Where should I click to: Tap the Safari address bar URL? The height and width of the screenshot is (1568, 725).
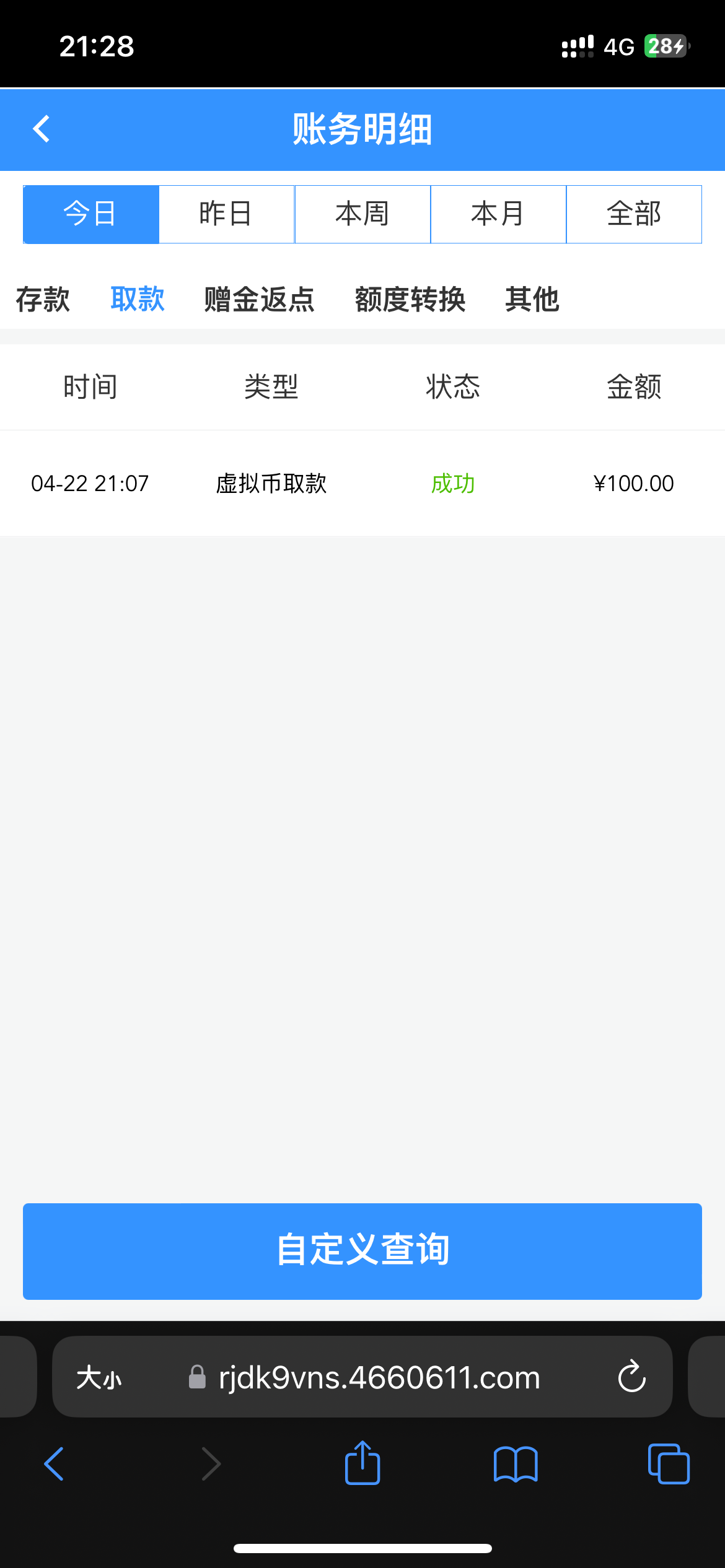coord(379,1378)
